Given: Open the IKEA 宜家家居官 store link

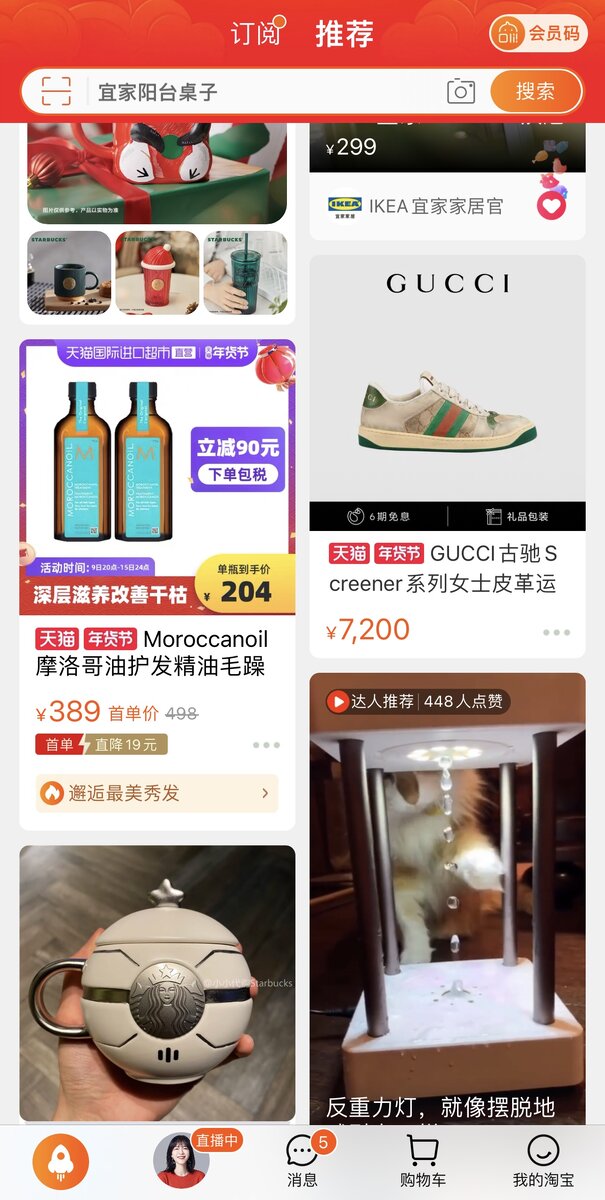Looking at the screenshot, I should 430,207.
